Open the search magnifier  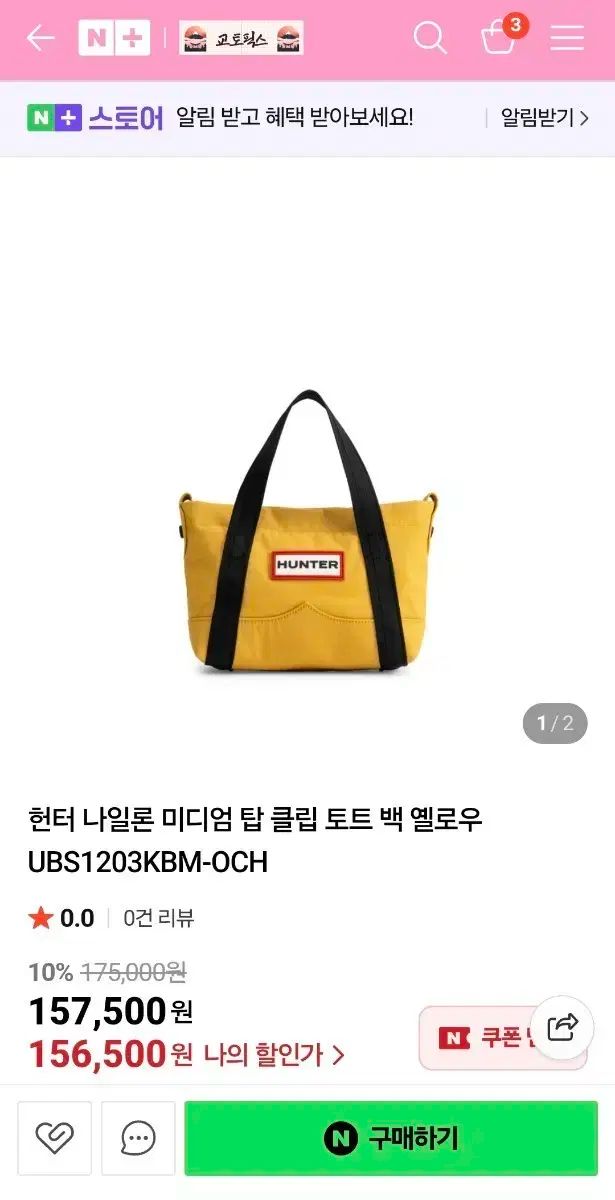click(430, 38)
